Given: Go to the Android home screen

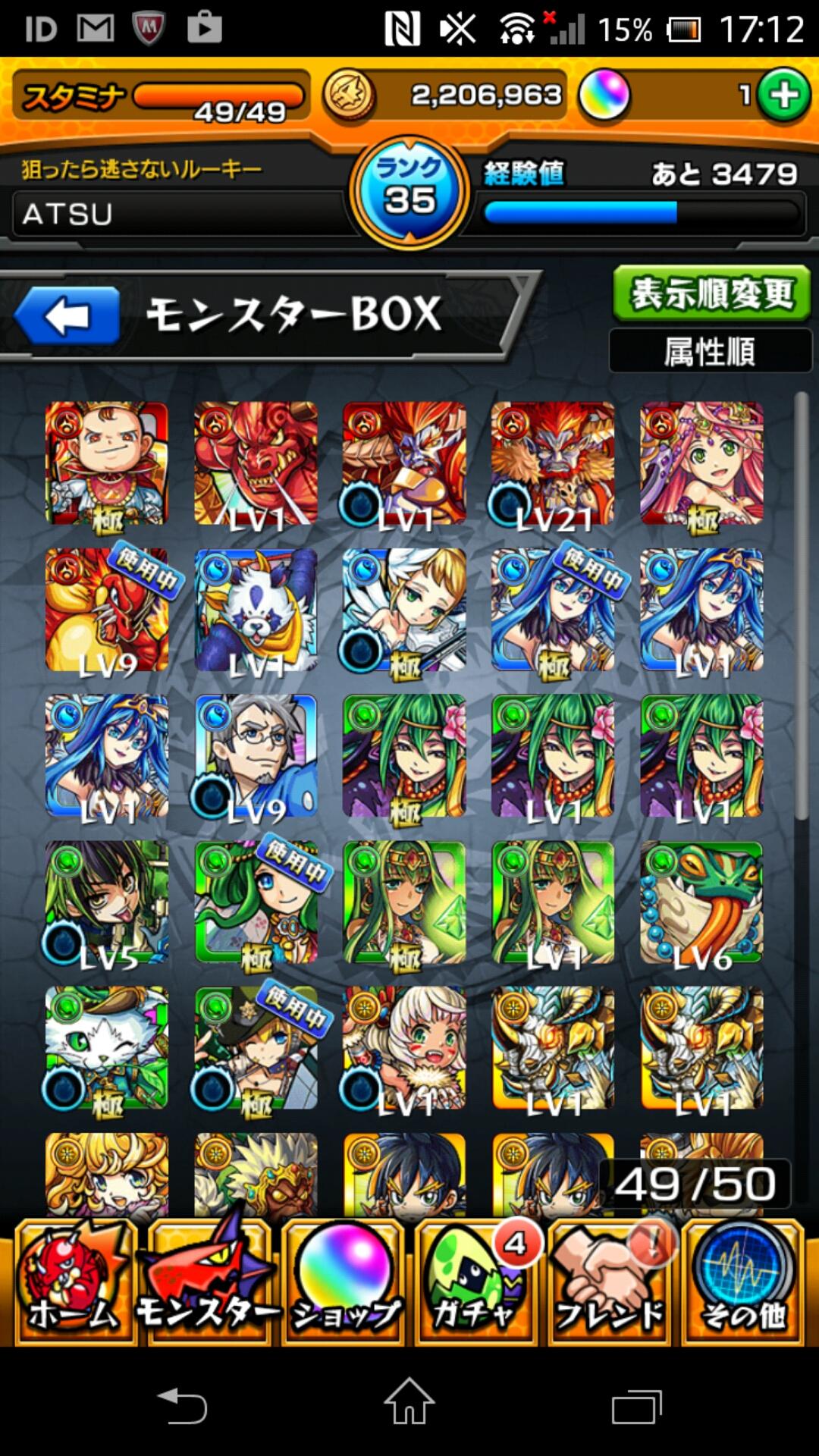Looking at the screenshot, I should click(409, 1403).
